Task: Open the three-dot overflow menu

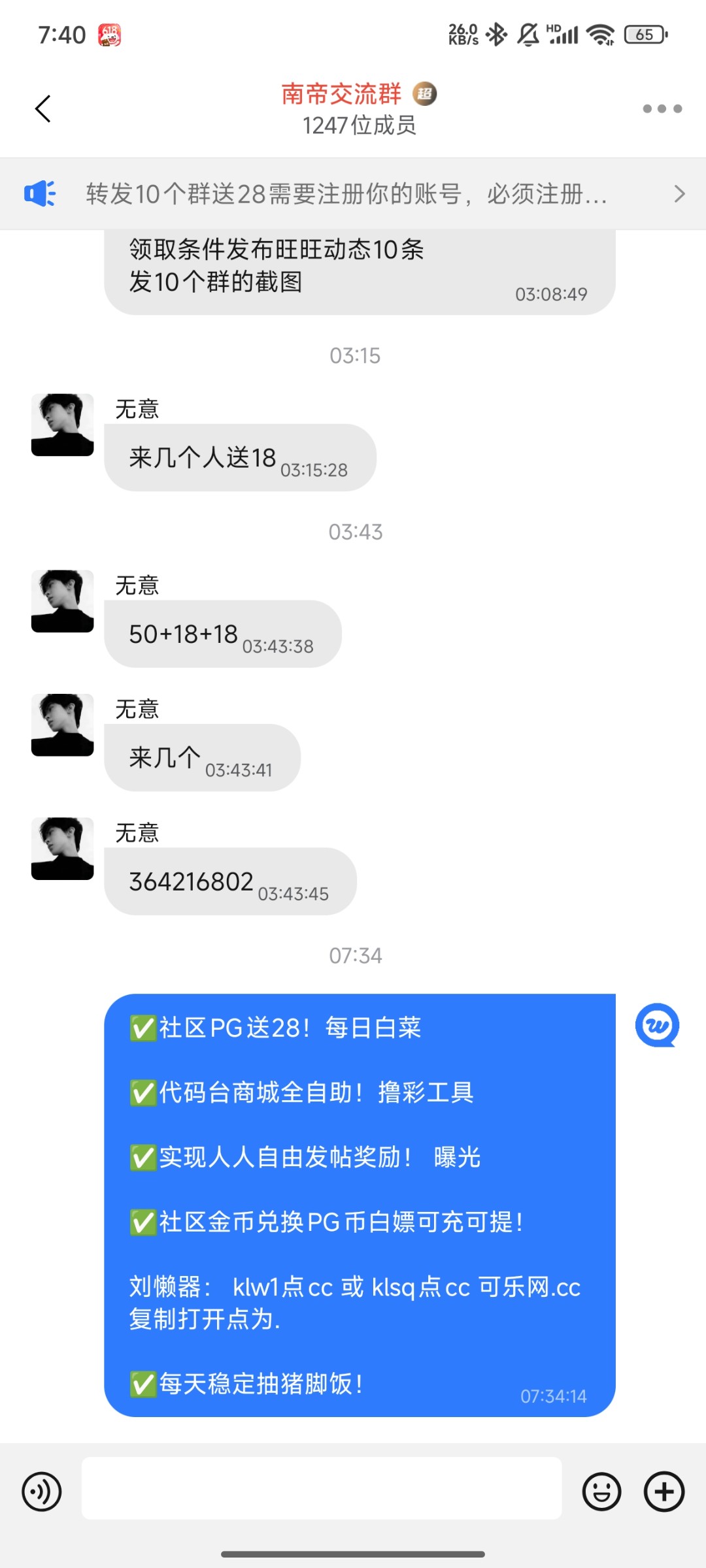Action: pyautogui.click(x=662, y=108)
